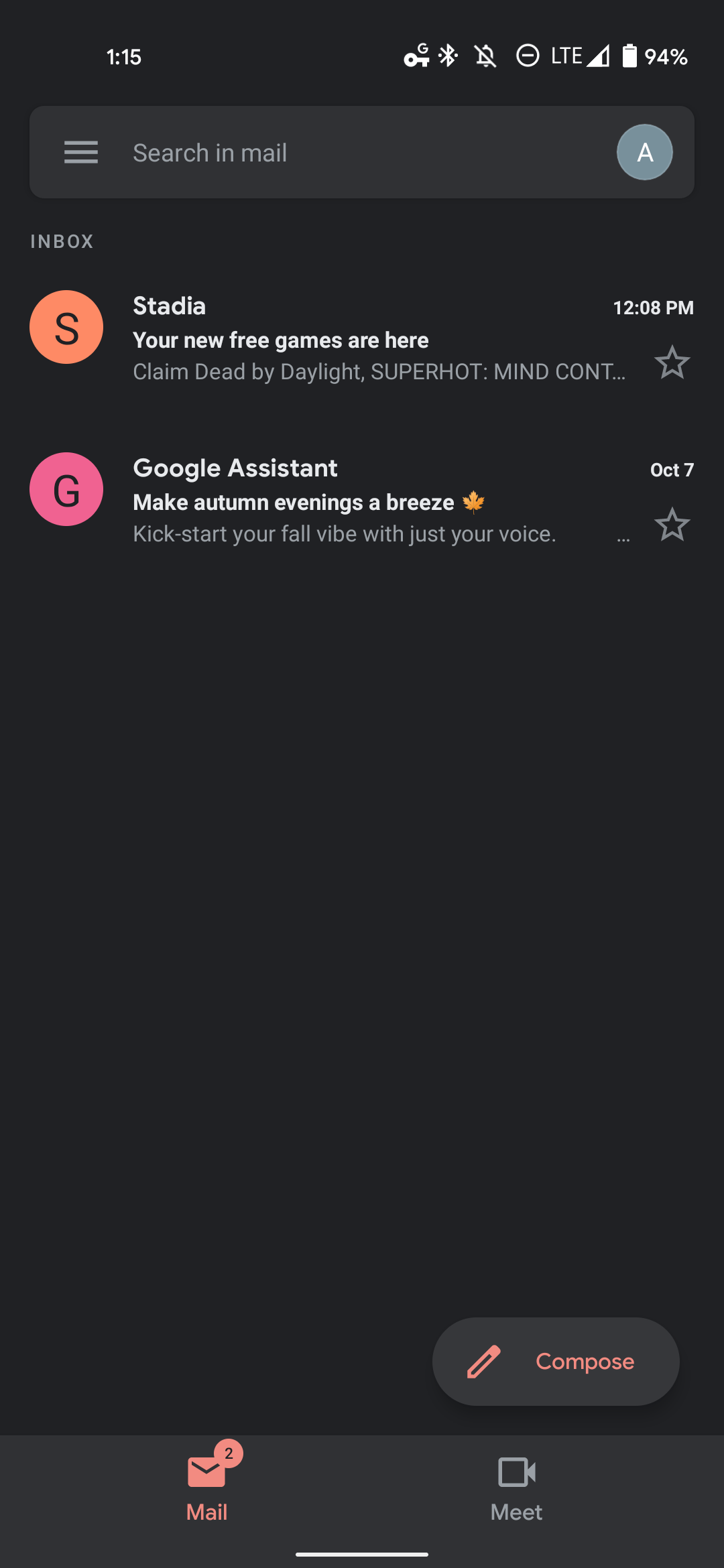Select Stadia email via its S avatar

pyautogui.click(x=66, y=327)
